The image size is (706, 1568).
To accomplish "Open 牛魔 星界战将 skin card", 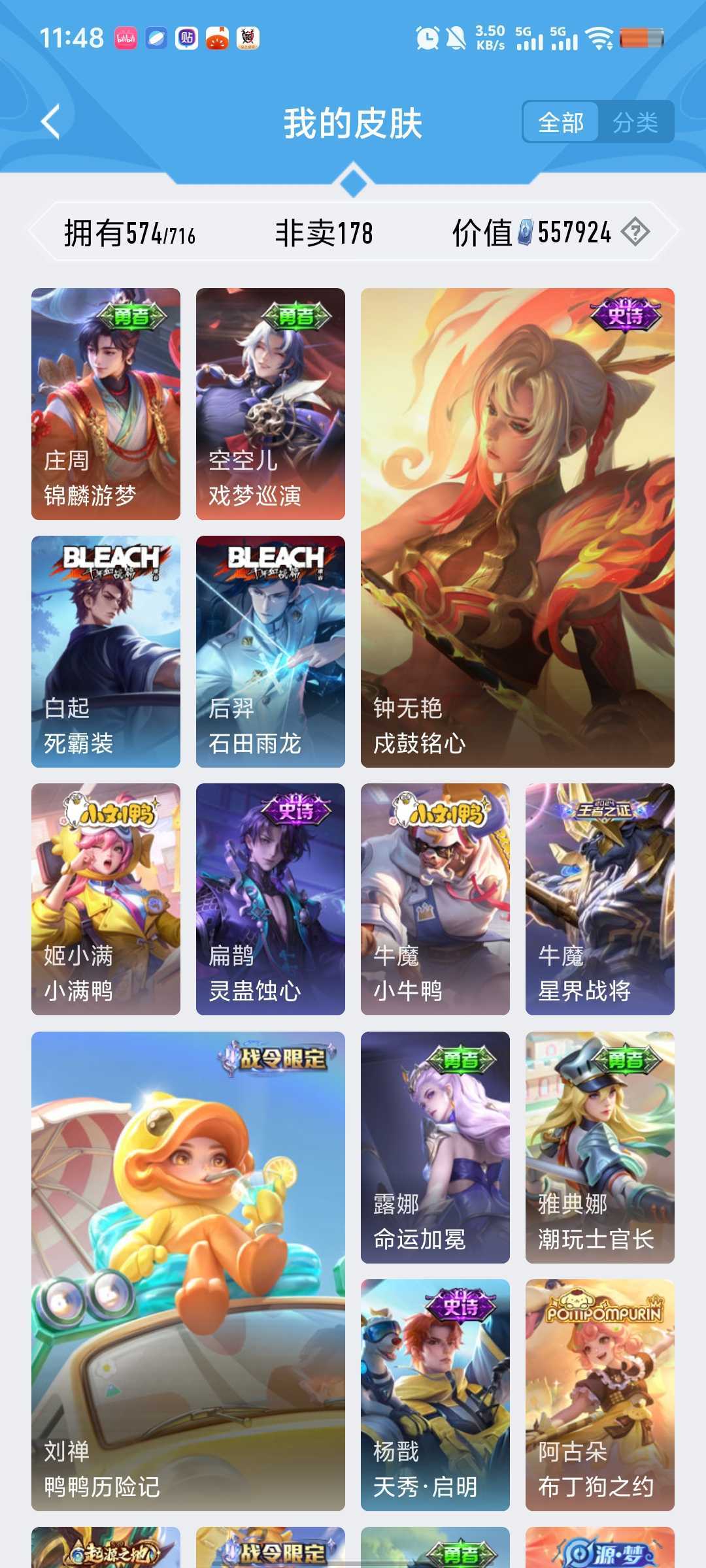I will click(x=600, y=899).
